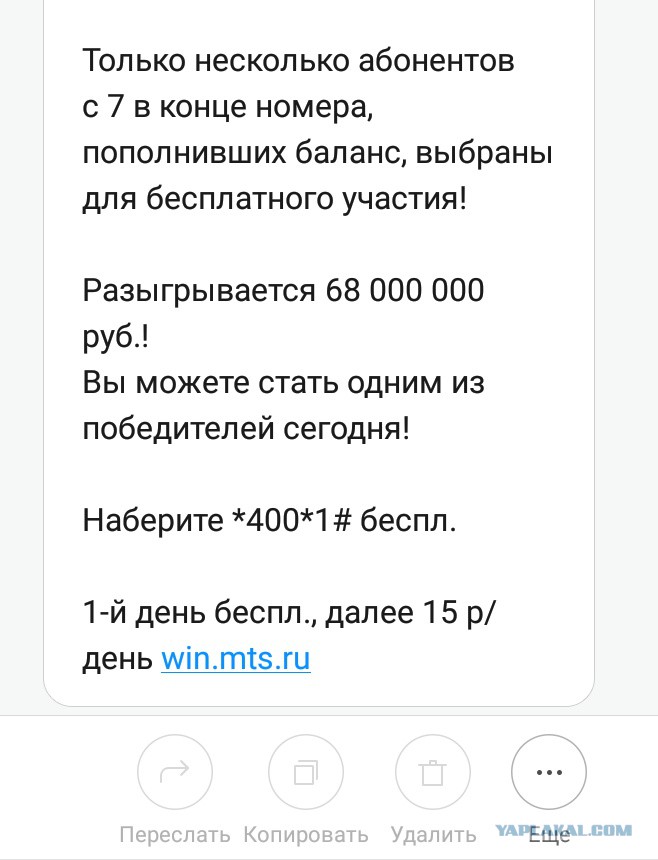The height and width of the screenshot is (860, 658).
Task: Forward the message with Переслать
Action: click(174, 772)
